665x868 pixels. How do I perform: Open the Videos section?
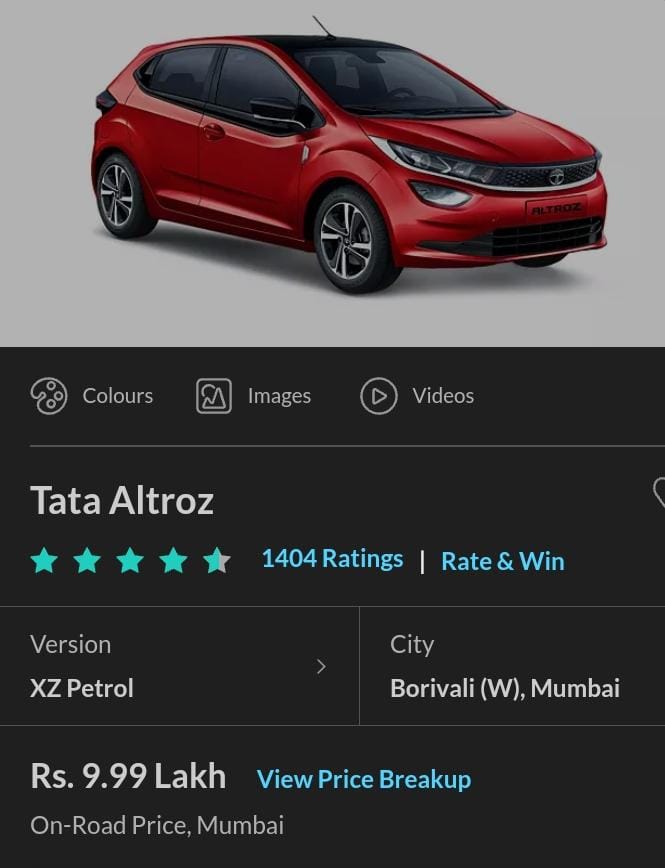[x=417, y=396]
